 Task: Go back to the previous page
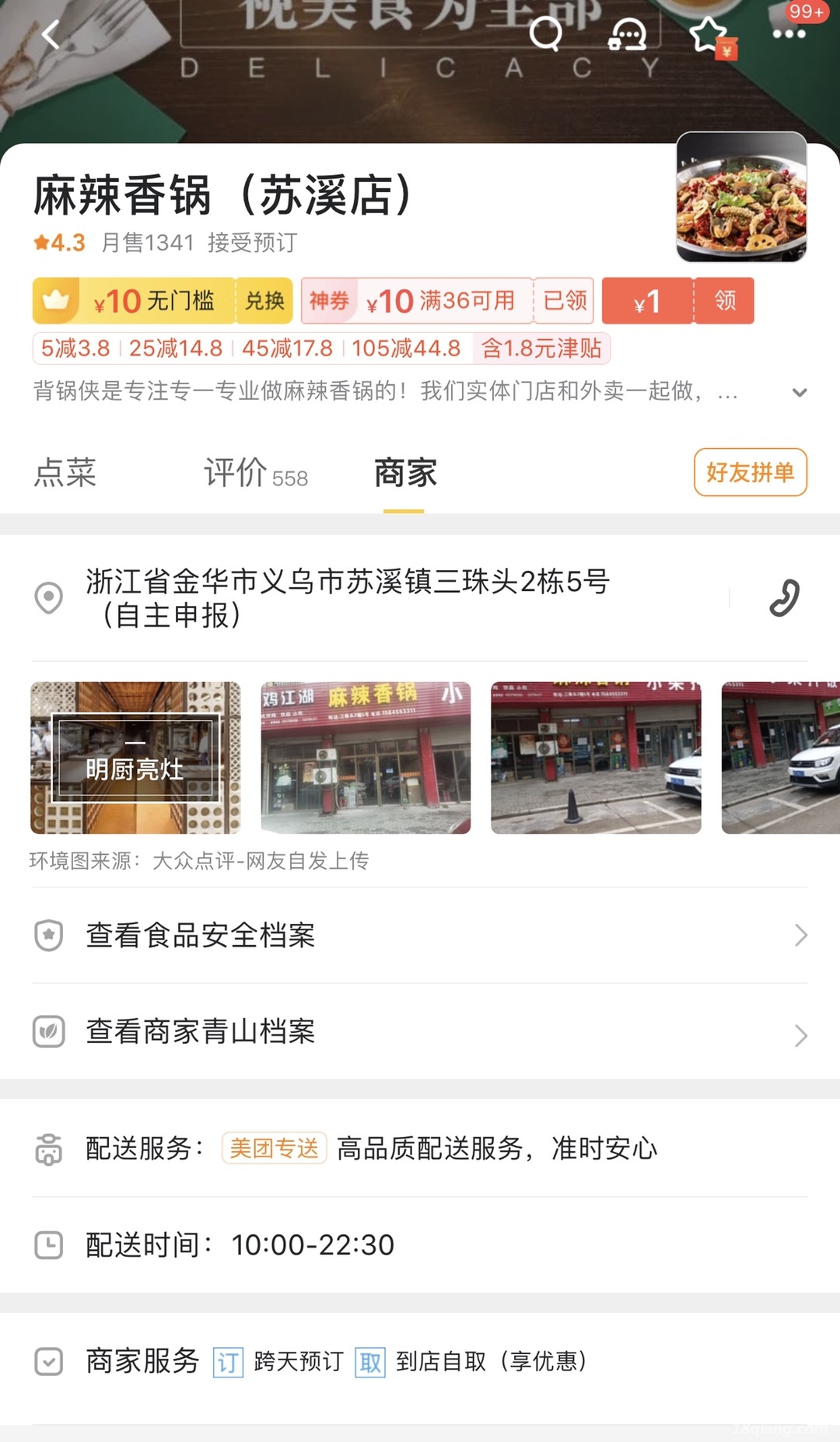[51, 35]
